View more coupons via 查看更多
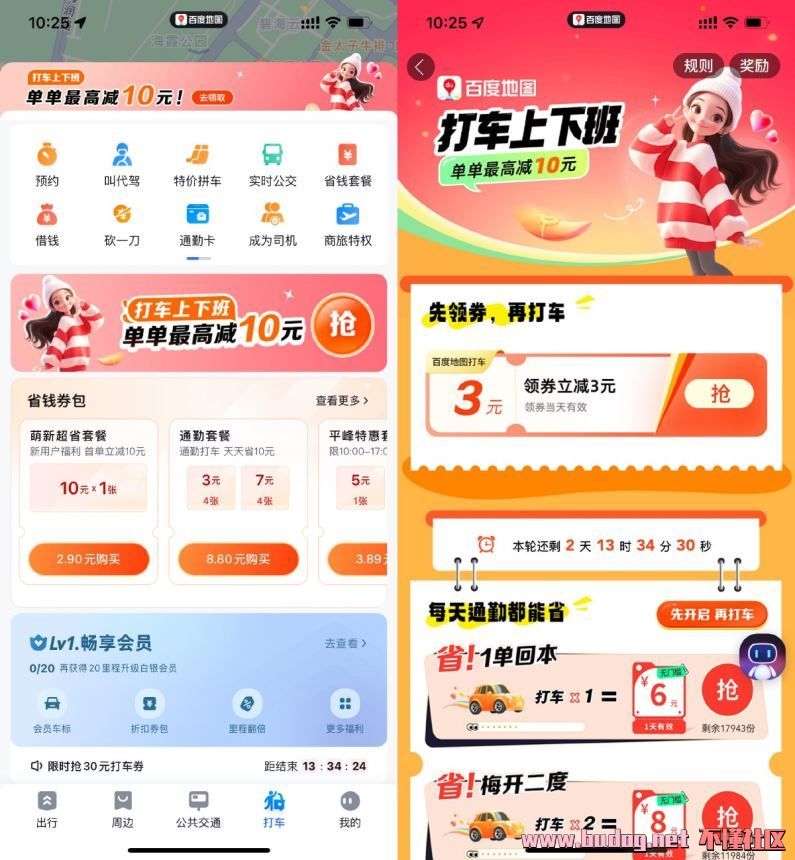 342,400
